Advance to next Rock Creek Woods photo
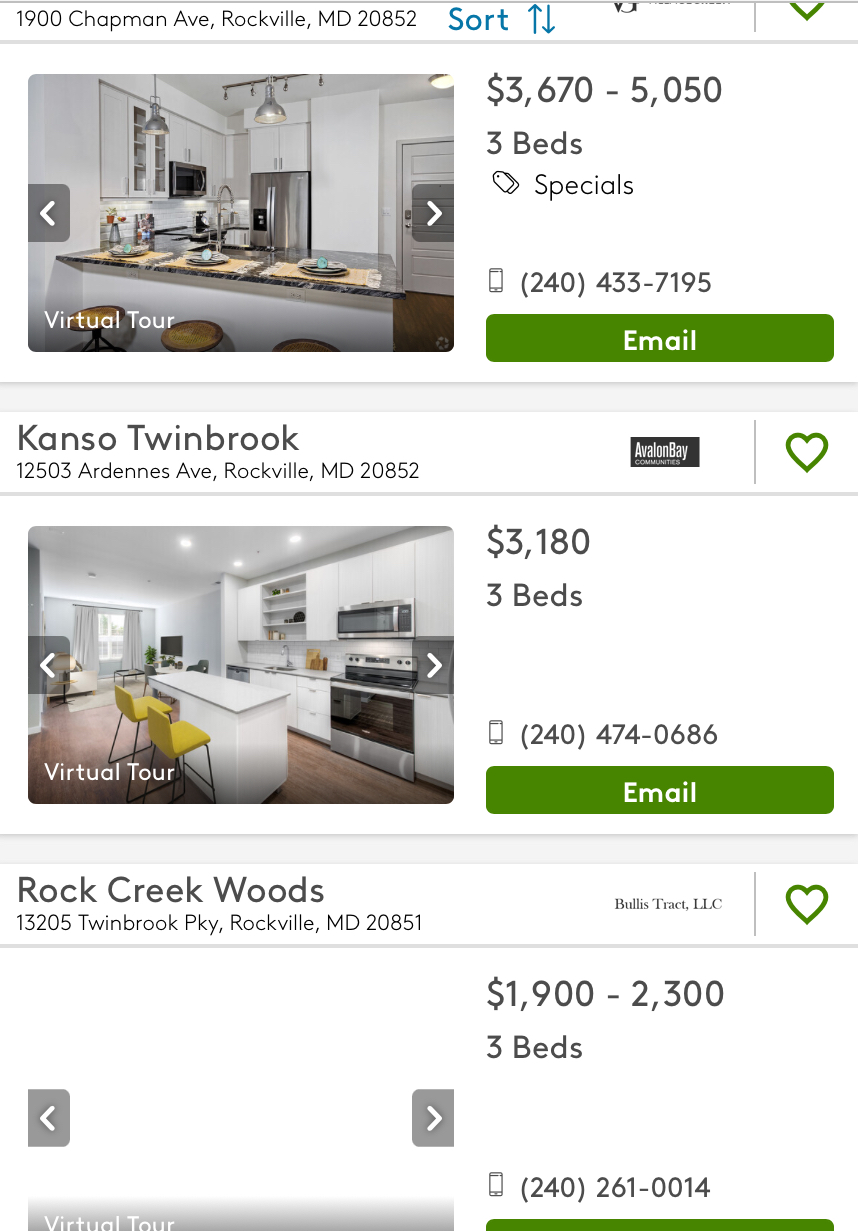This screenshot has height=1231, width=858. click(433, 1117)
